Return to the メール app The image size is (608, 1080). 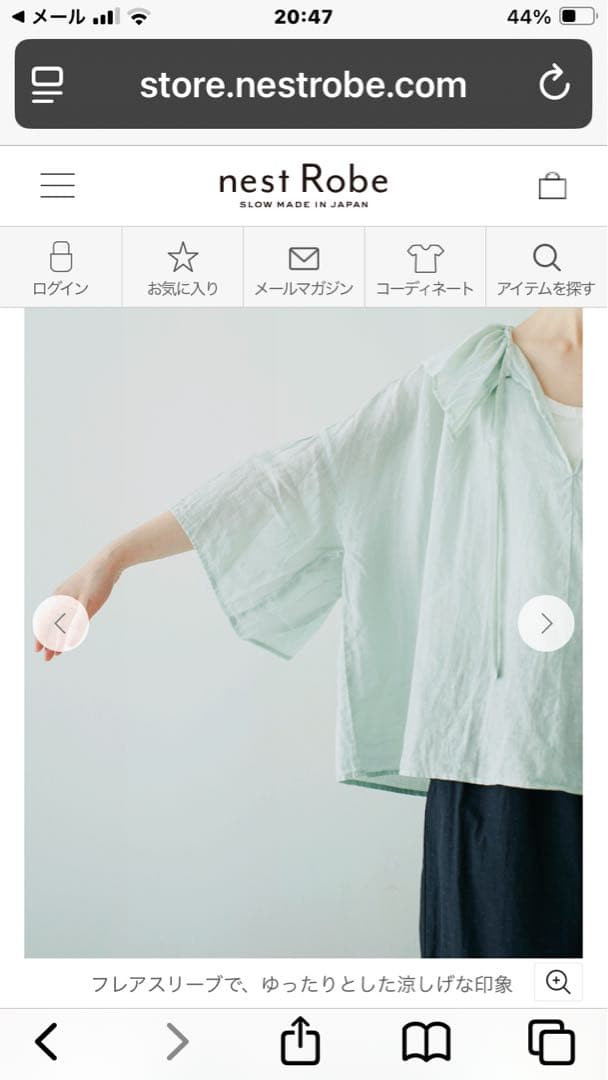click(48, 17)
